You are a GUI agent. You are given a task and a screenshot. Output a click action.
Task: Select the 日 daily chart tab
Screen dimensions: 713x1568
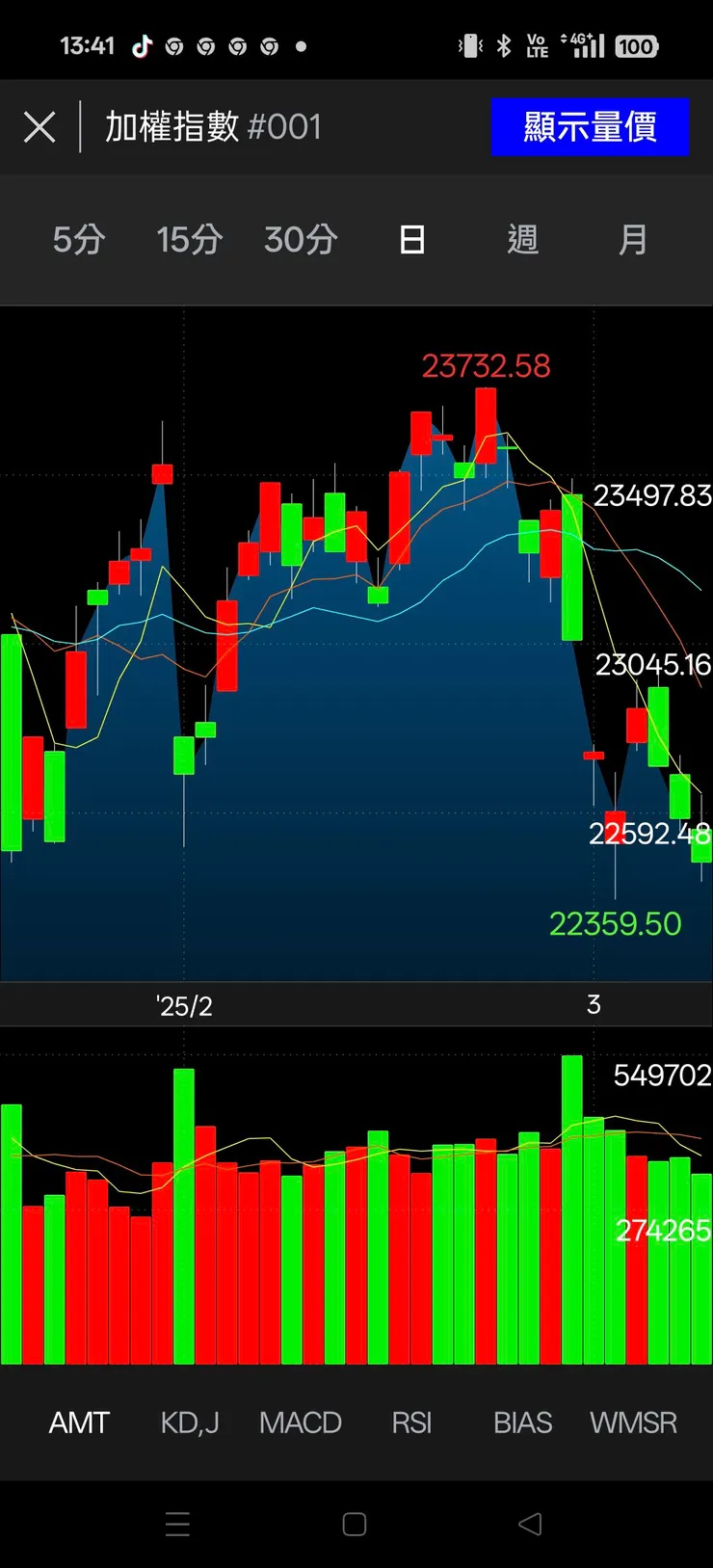tap(412, 240)
